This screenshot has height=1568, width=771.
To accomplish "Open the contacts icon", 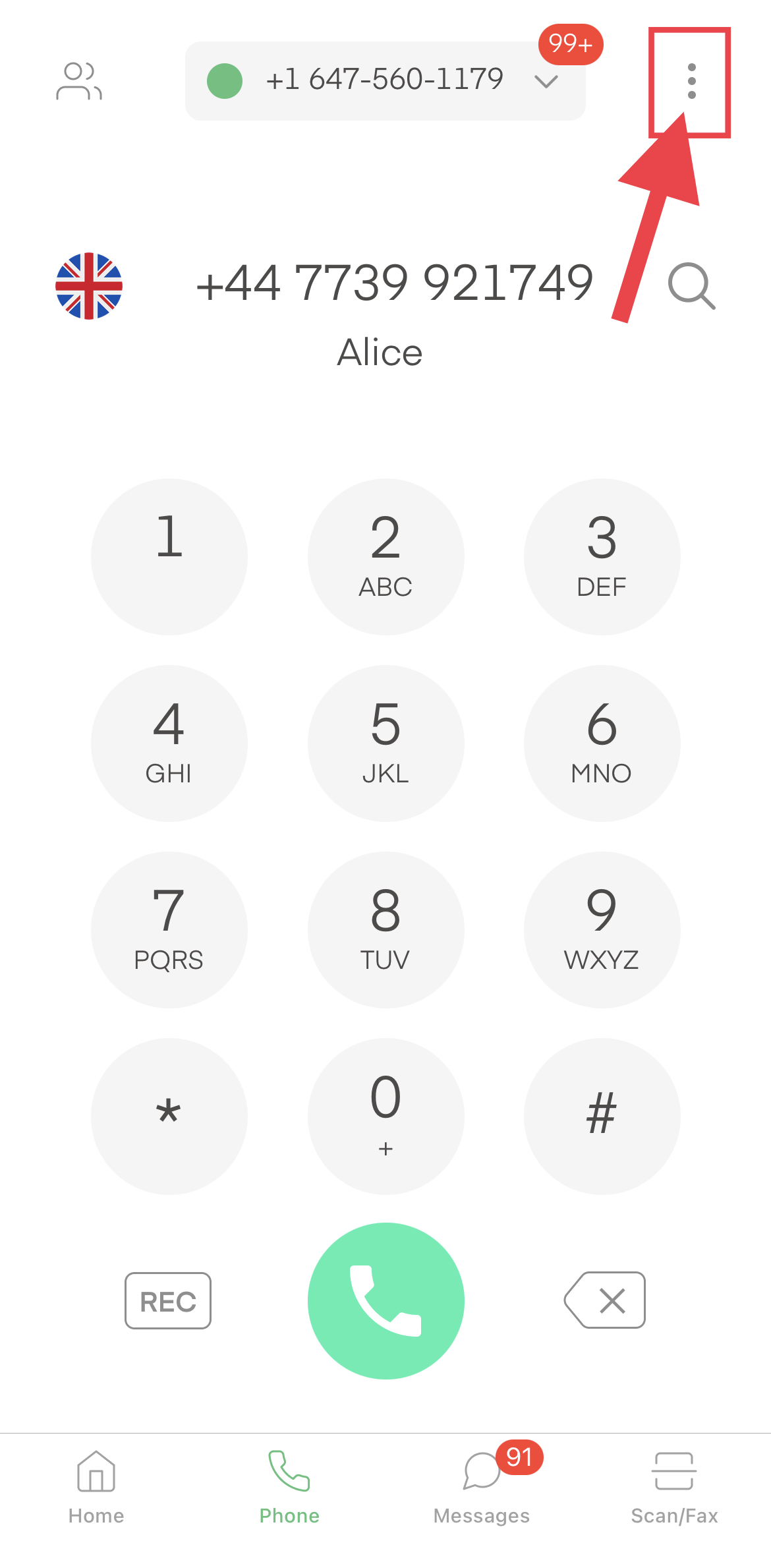I will (79, 81).
